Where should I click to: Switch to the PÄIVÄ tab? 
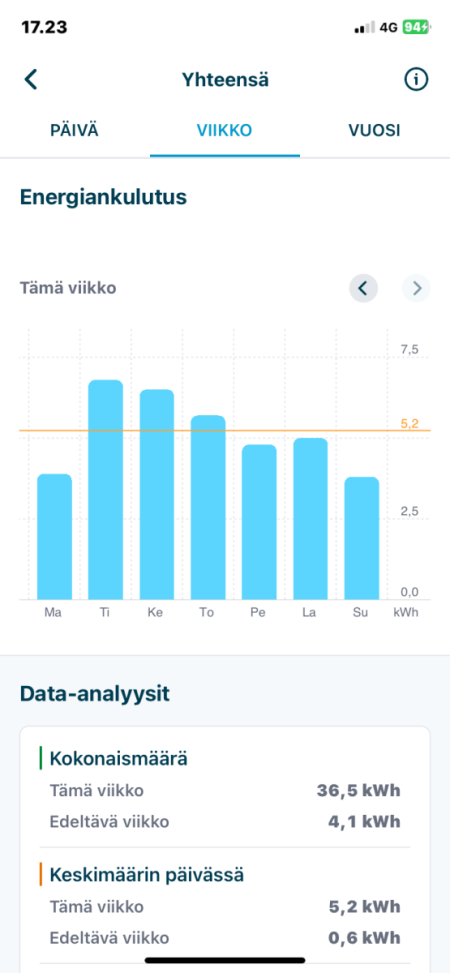74,130
